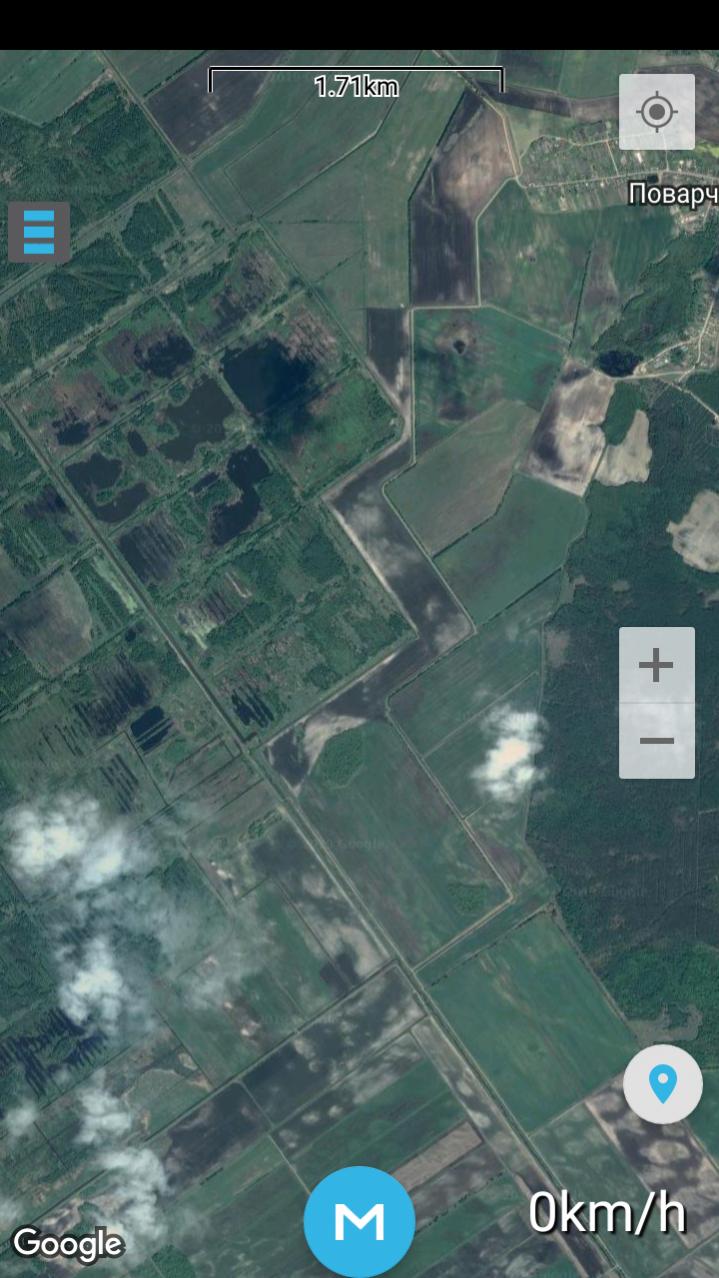
Task: Tap the location pin button
Action: click(662, 1084)
